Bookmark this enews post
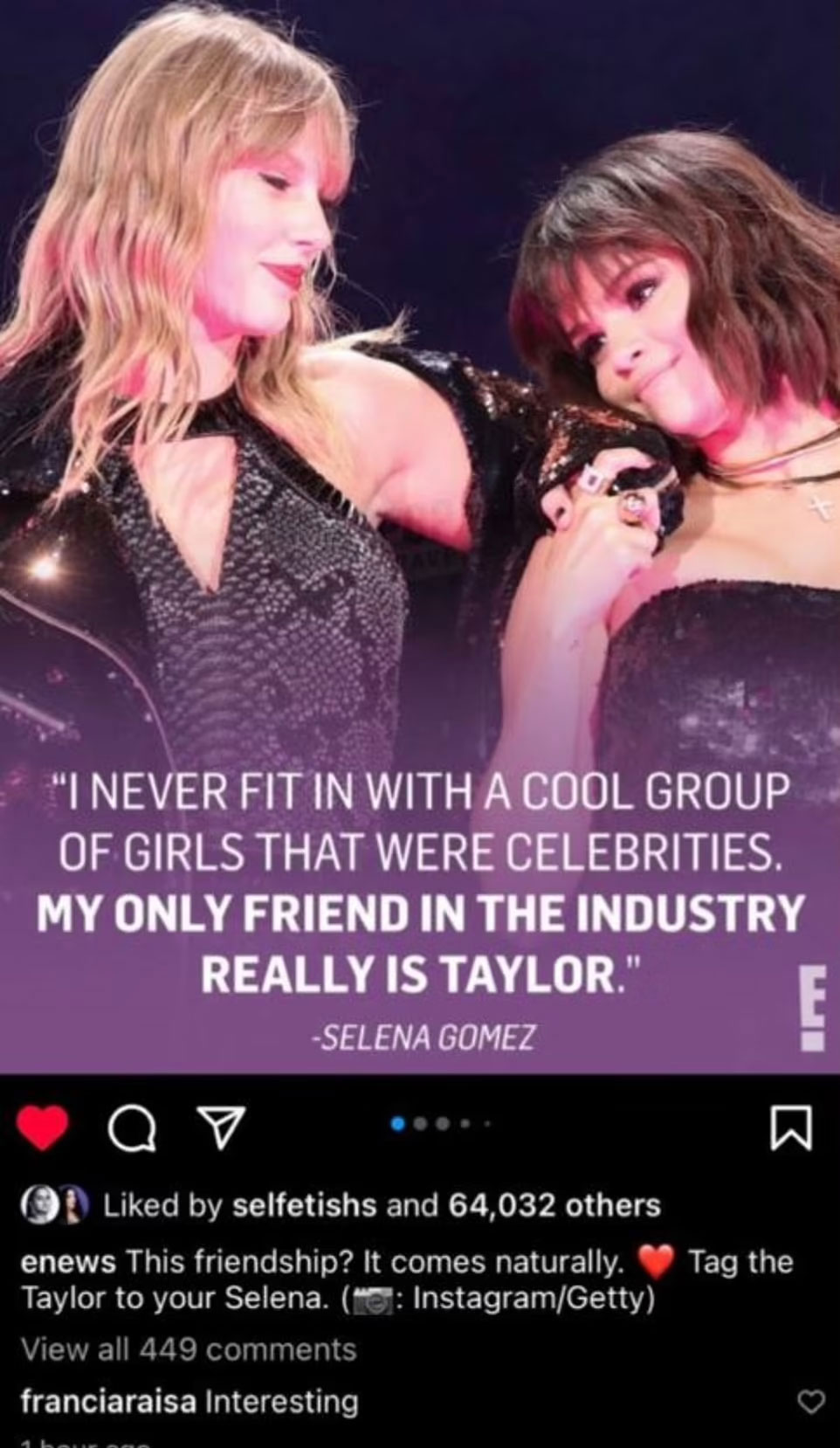Viewport: 840px width, 1448px height. coord(793,1130)
